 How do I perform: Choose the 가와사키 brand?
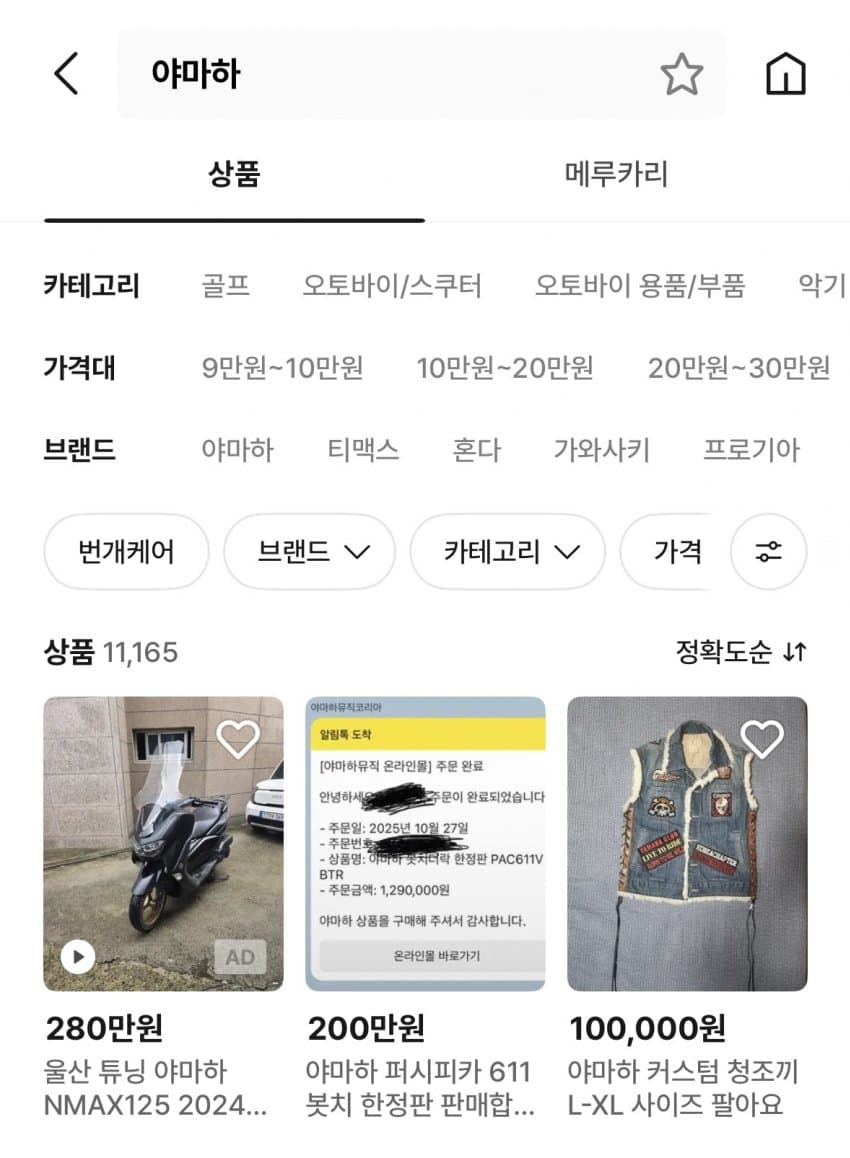pos(601,450)
